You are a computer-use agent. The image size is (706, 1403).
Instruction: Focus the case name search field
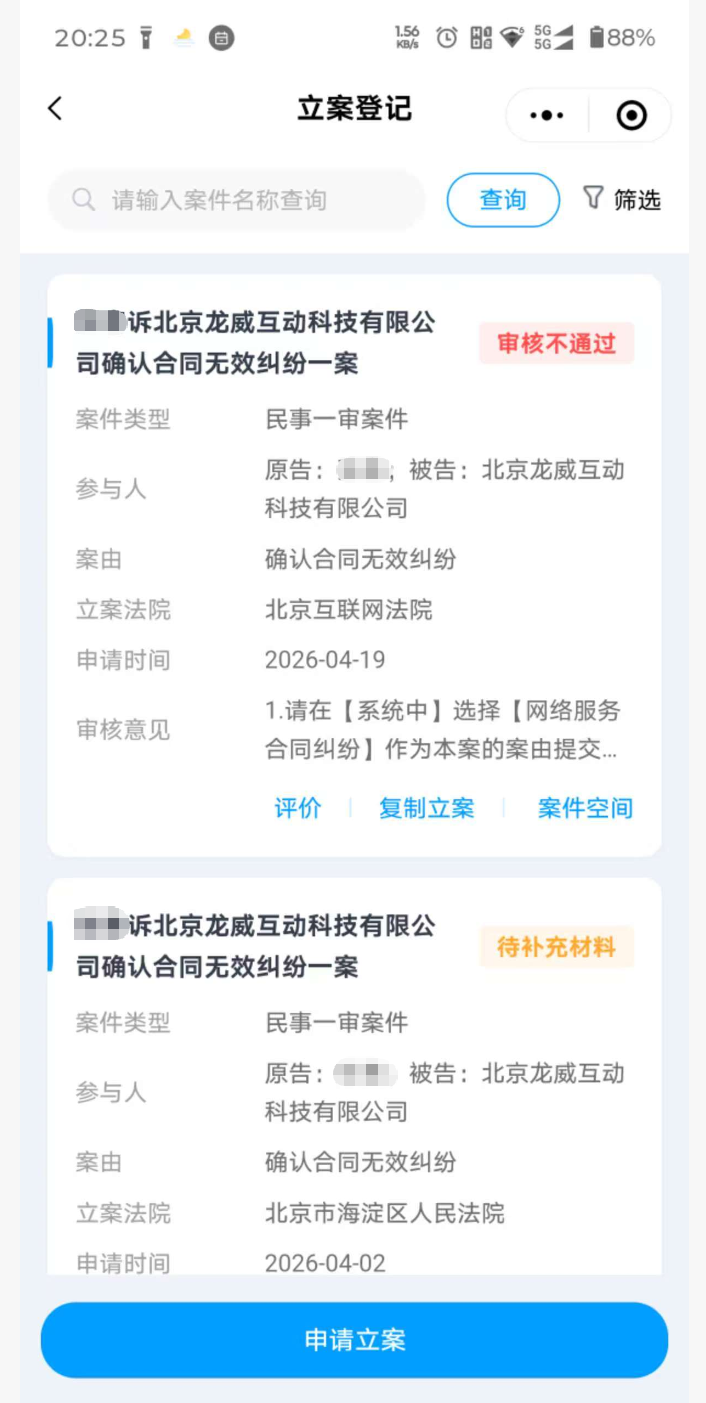[237, 200]
